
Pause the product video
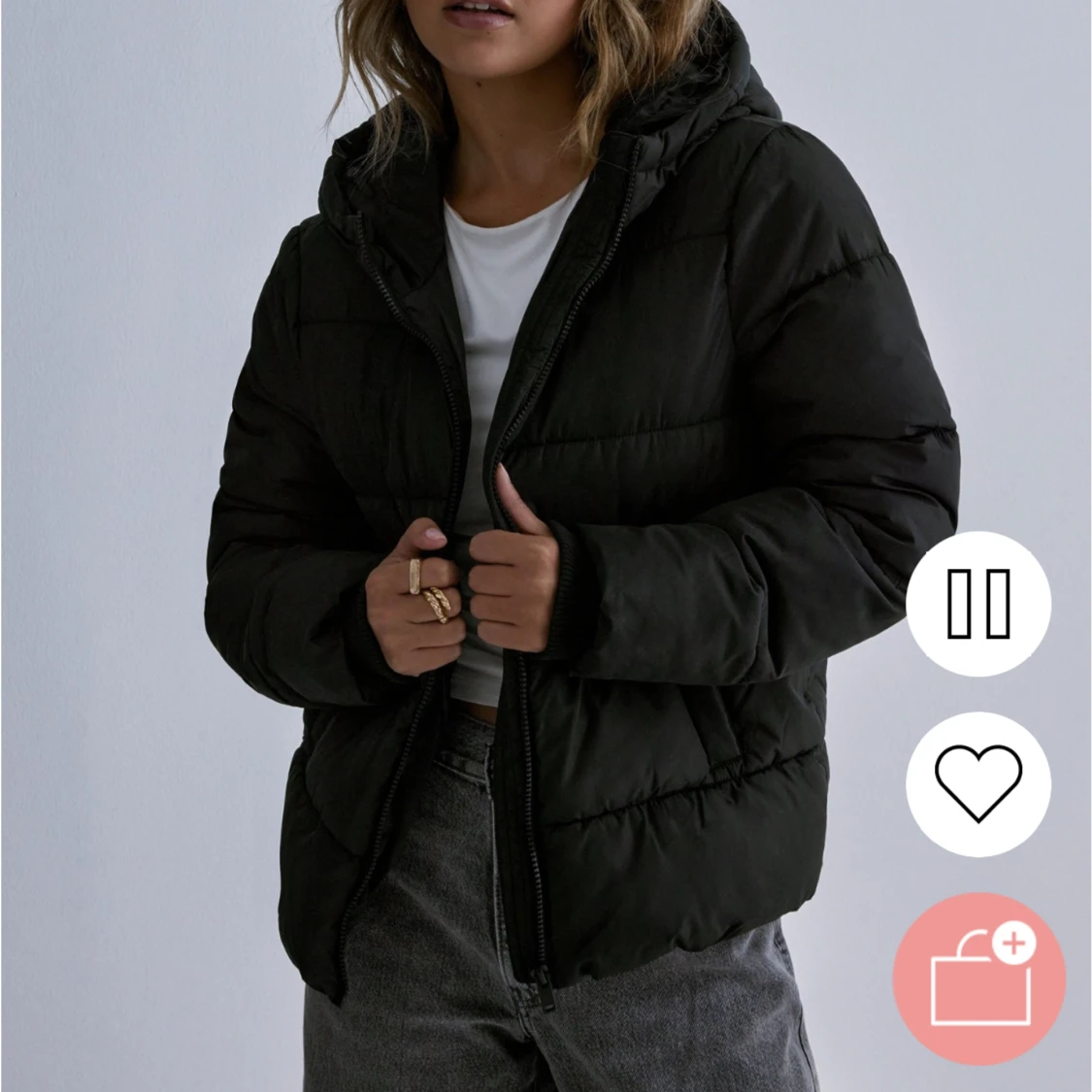(978, 604)
